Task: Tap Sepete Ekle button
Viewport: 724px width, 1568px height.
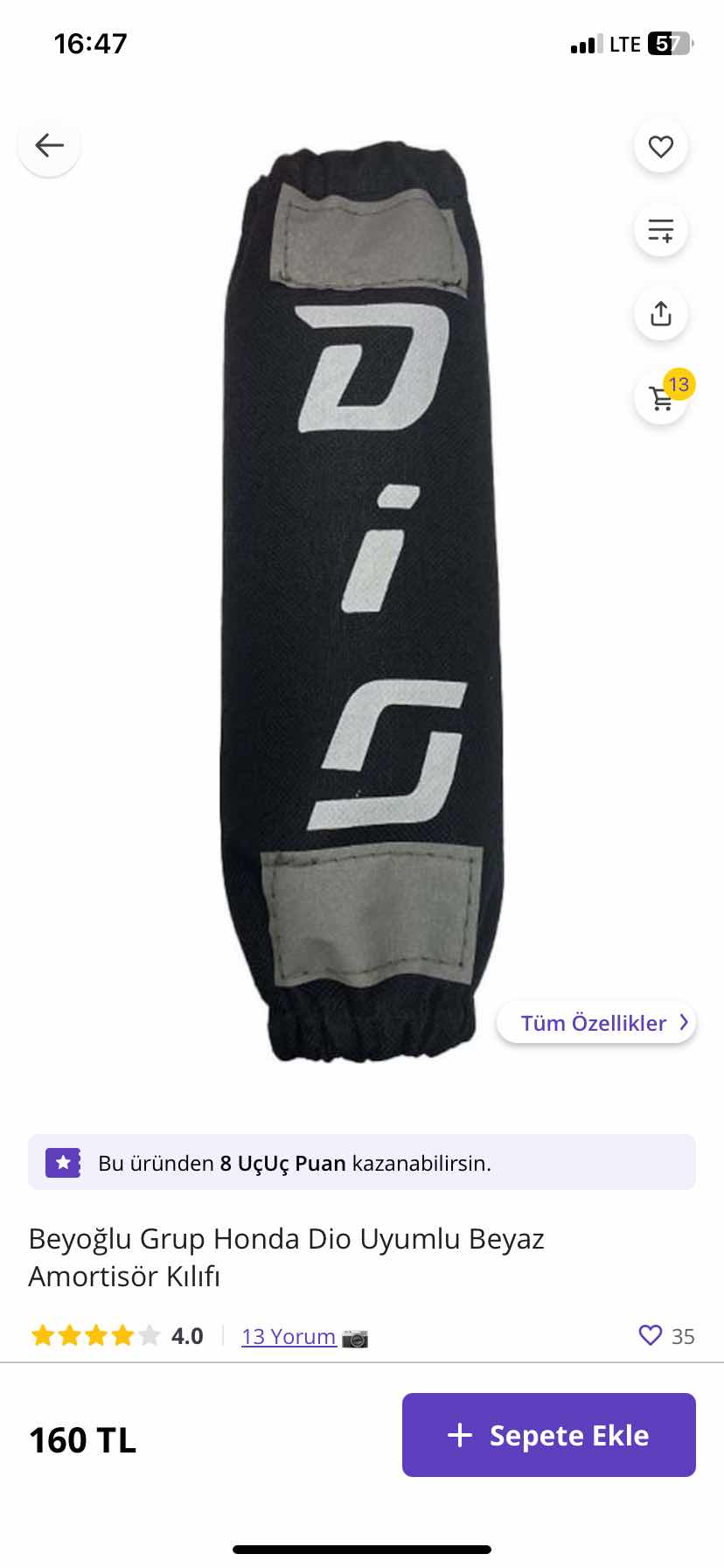Action: tap(548, 1435)
